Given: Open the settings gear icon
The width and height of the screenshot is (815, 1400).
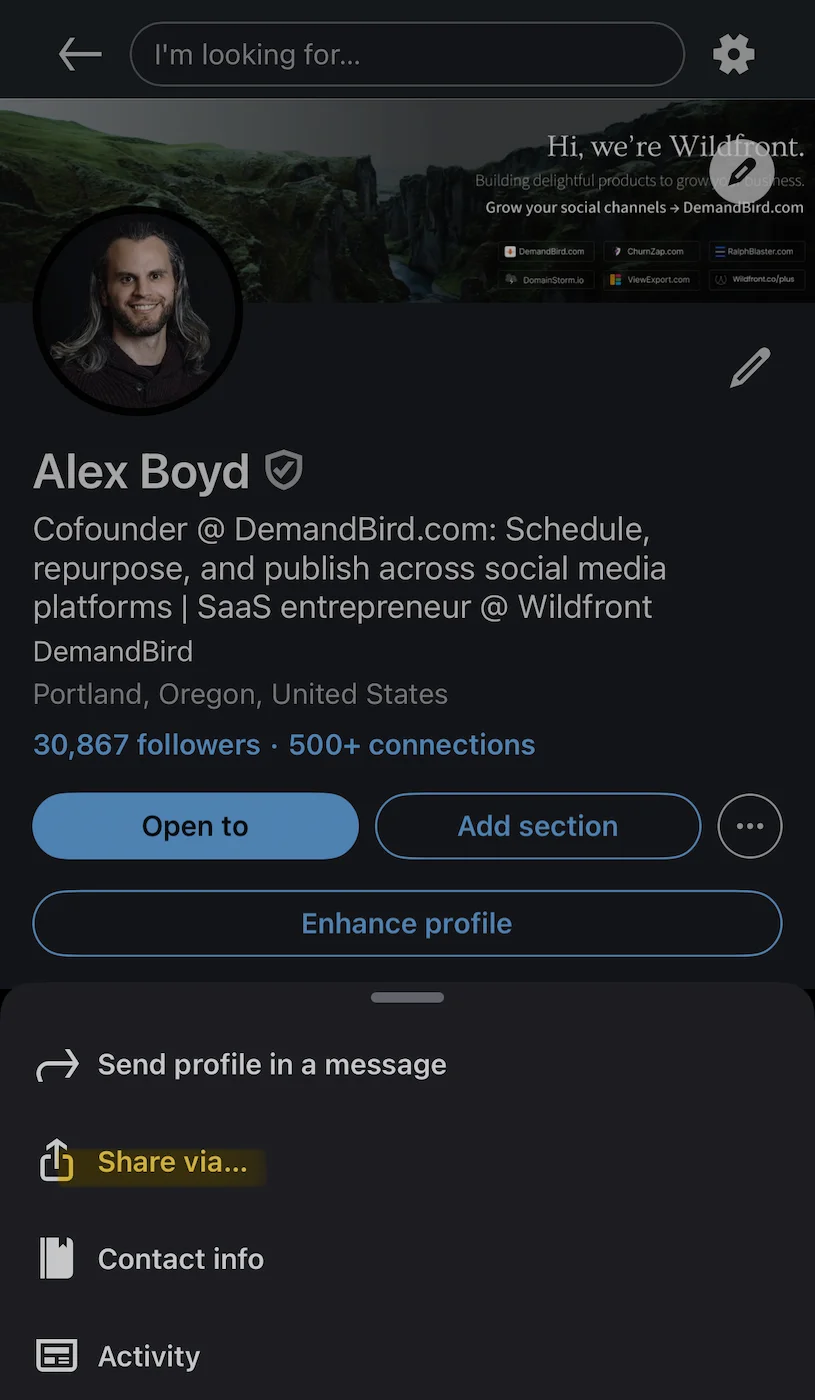Looking at the screenshot, I should tap(733, 54).
